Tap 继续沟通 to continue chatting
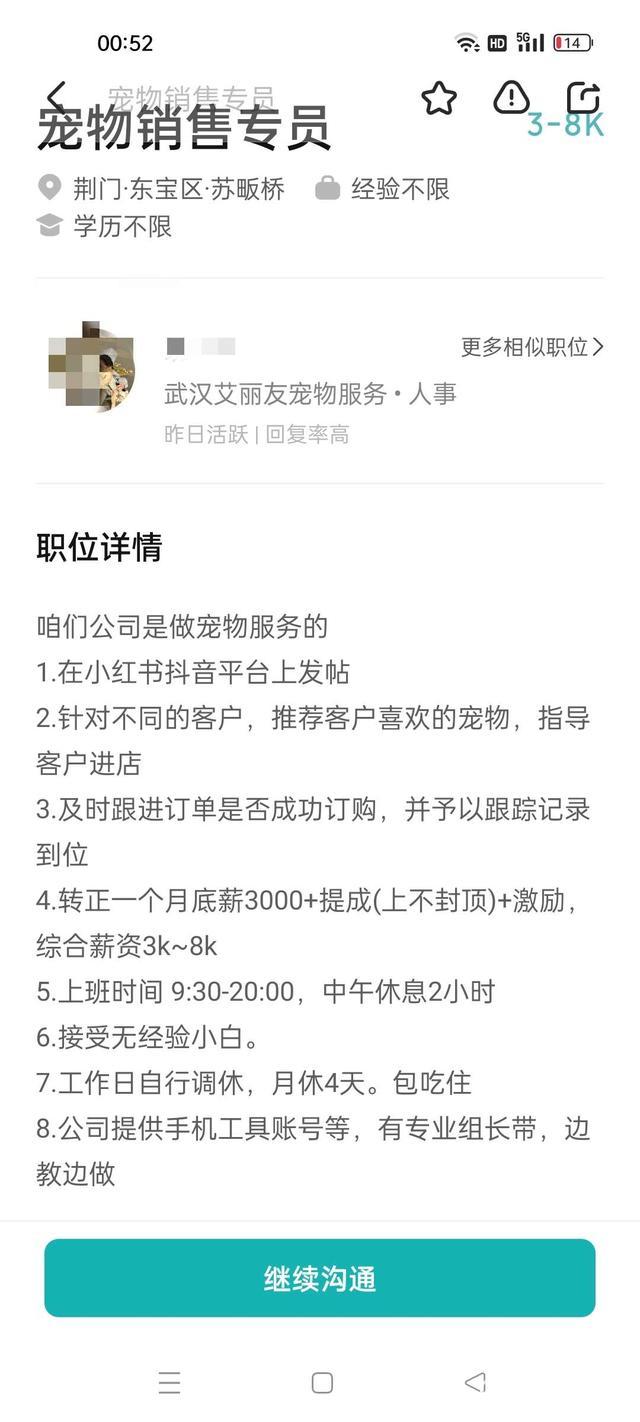Image resolution: width=640 pixels, height=1422 pixels. click(320, 1278)
